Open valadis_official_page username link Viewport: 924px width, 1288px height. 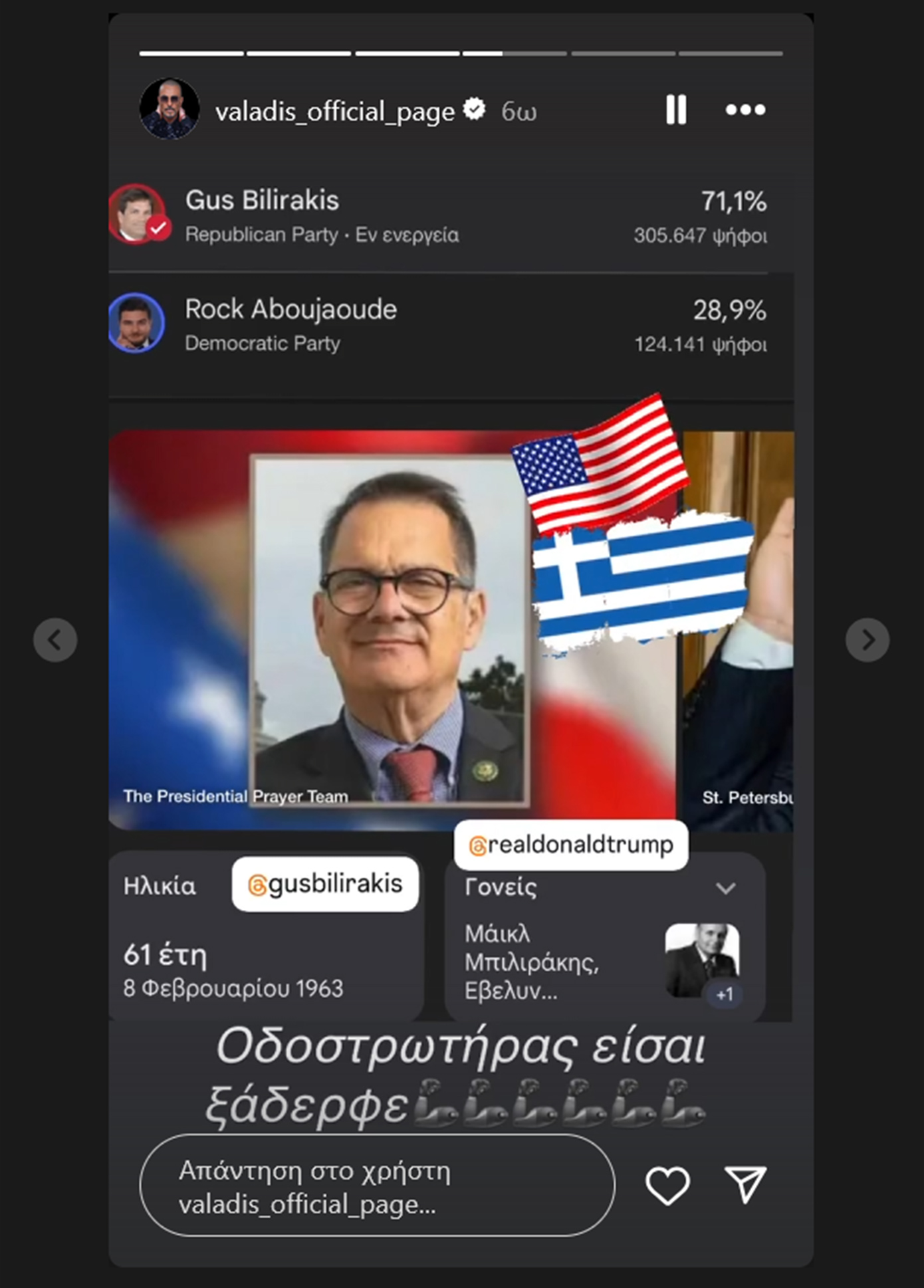coord(334,112)
